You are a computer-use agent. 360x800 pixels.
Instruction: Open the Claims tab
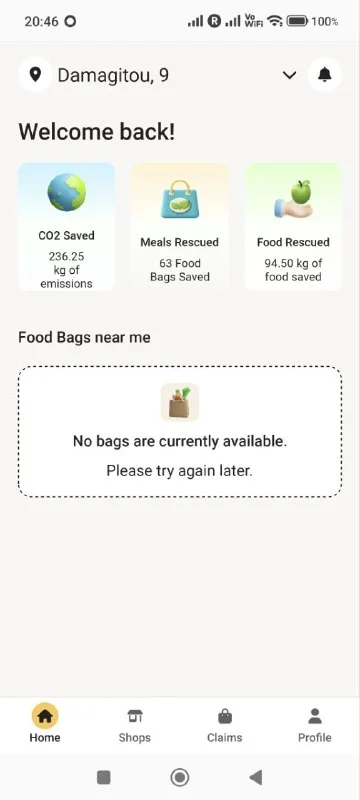click(x=224, y=725)
